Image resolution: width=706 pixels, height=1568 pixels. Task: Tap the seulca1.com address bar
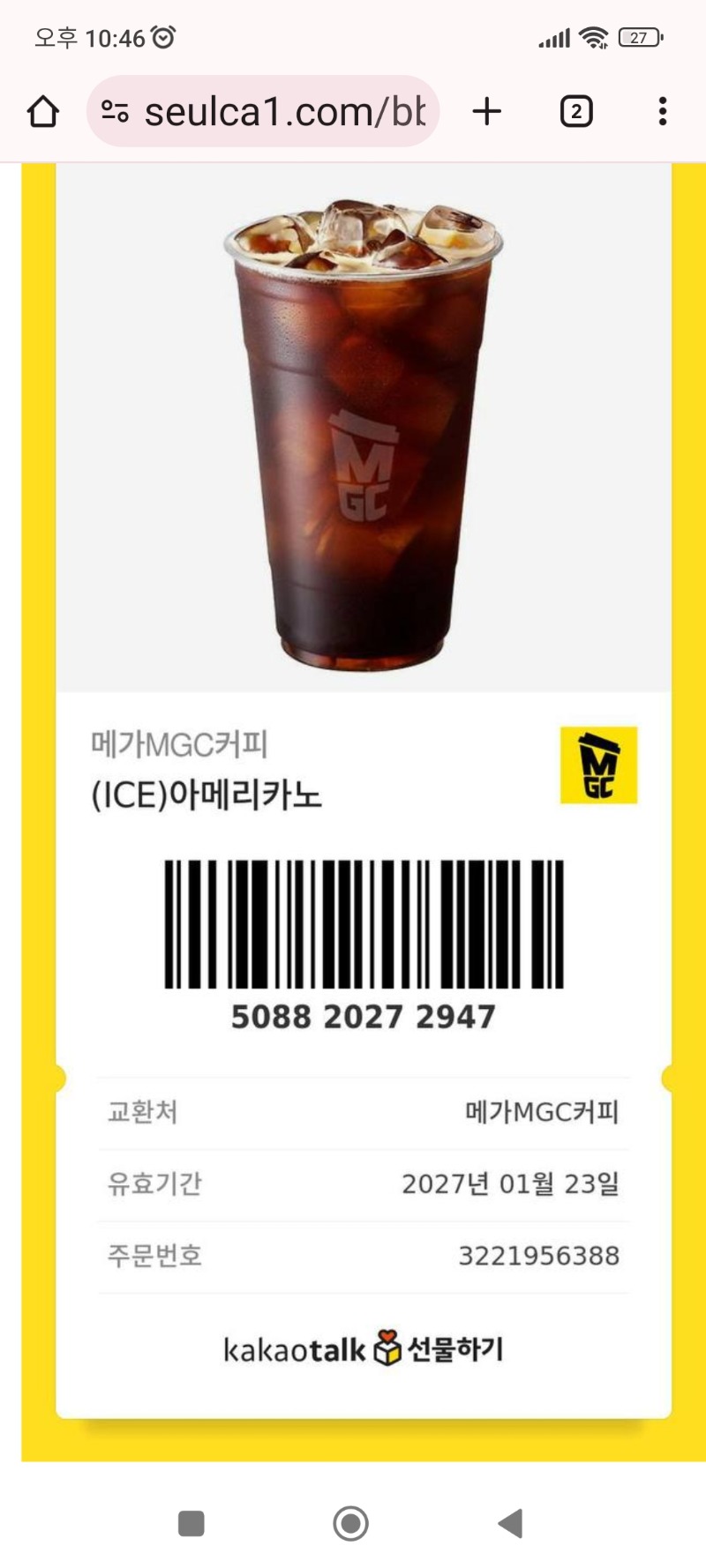265,111
